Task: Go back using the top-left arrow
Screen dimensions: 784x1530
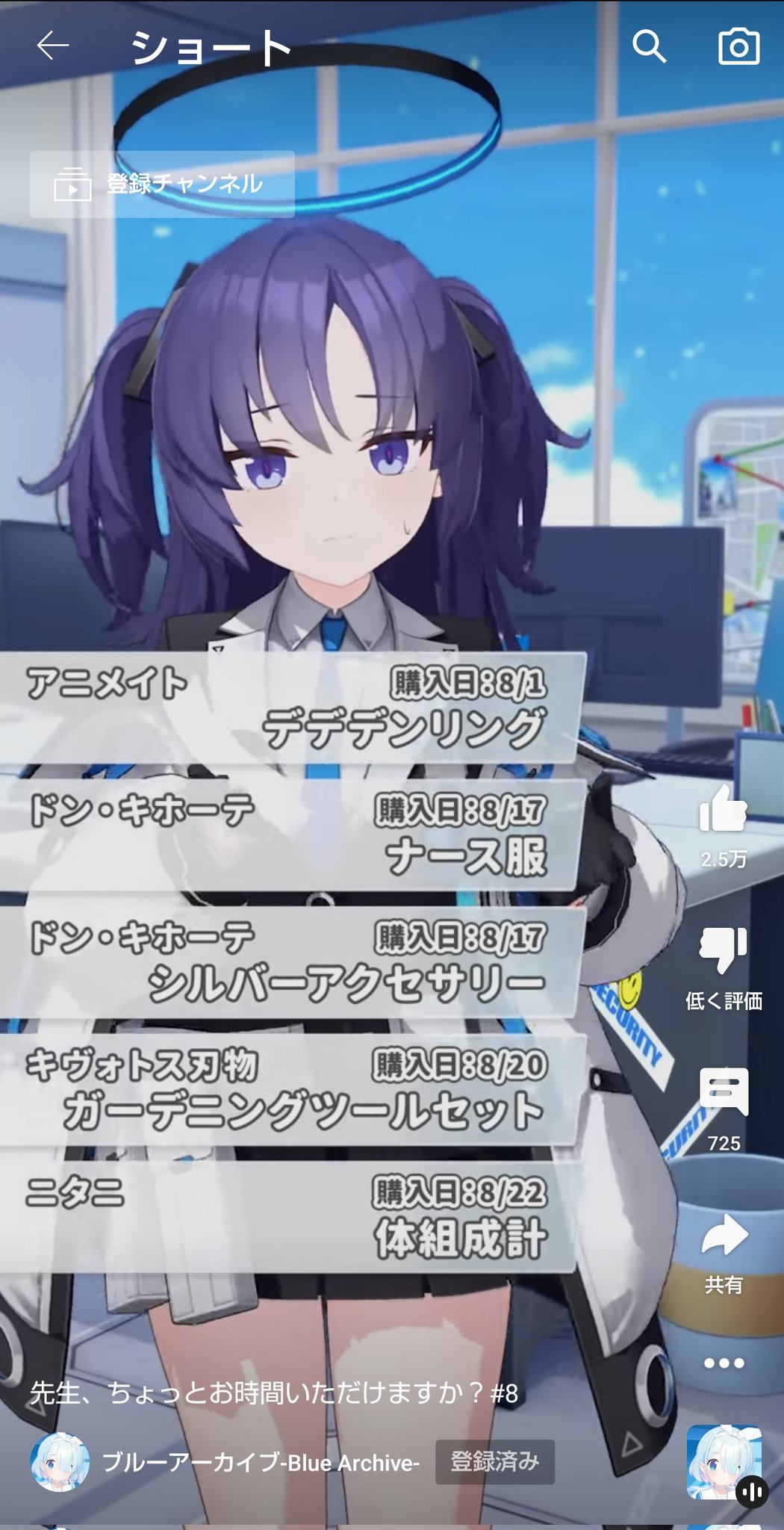Action: pyautogui.click(x=53, y=46)
